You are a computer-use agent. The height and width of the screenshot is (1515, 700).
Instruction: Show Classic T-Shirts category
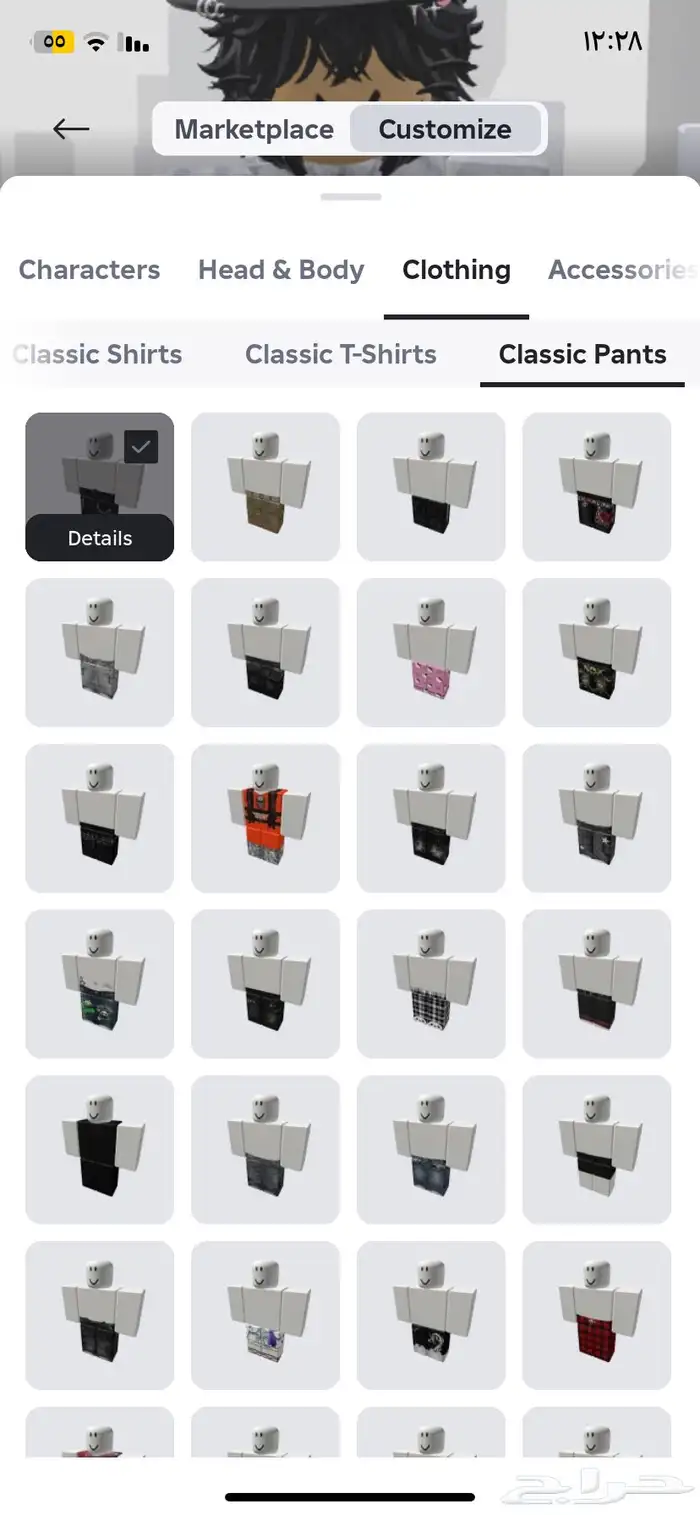340,354
